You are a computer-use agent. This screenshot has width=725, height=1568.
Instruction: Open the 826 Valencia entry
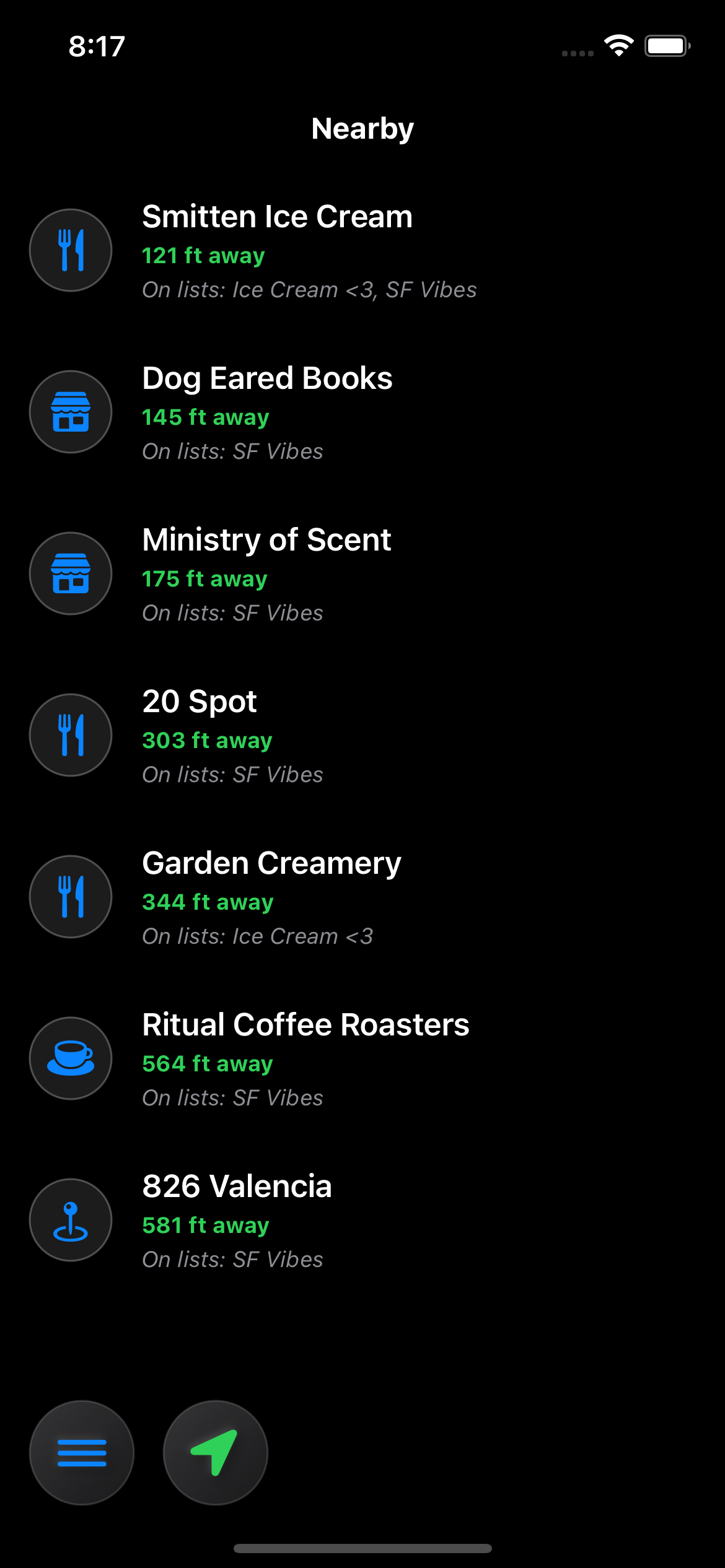(237, 1187)
